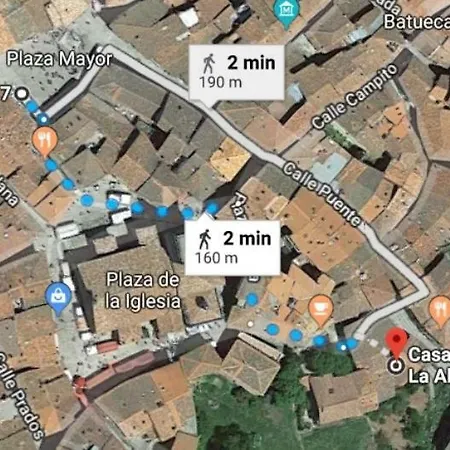Tap the red destination pin by Casa

coord(396,343)
